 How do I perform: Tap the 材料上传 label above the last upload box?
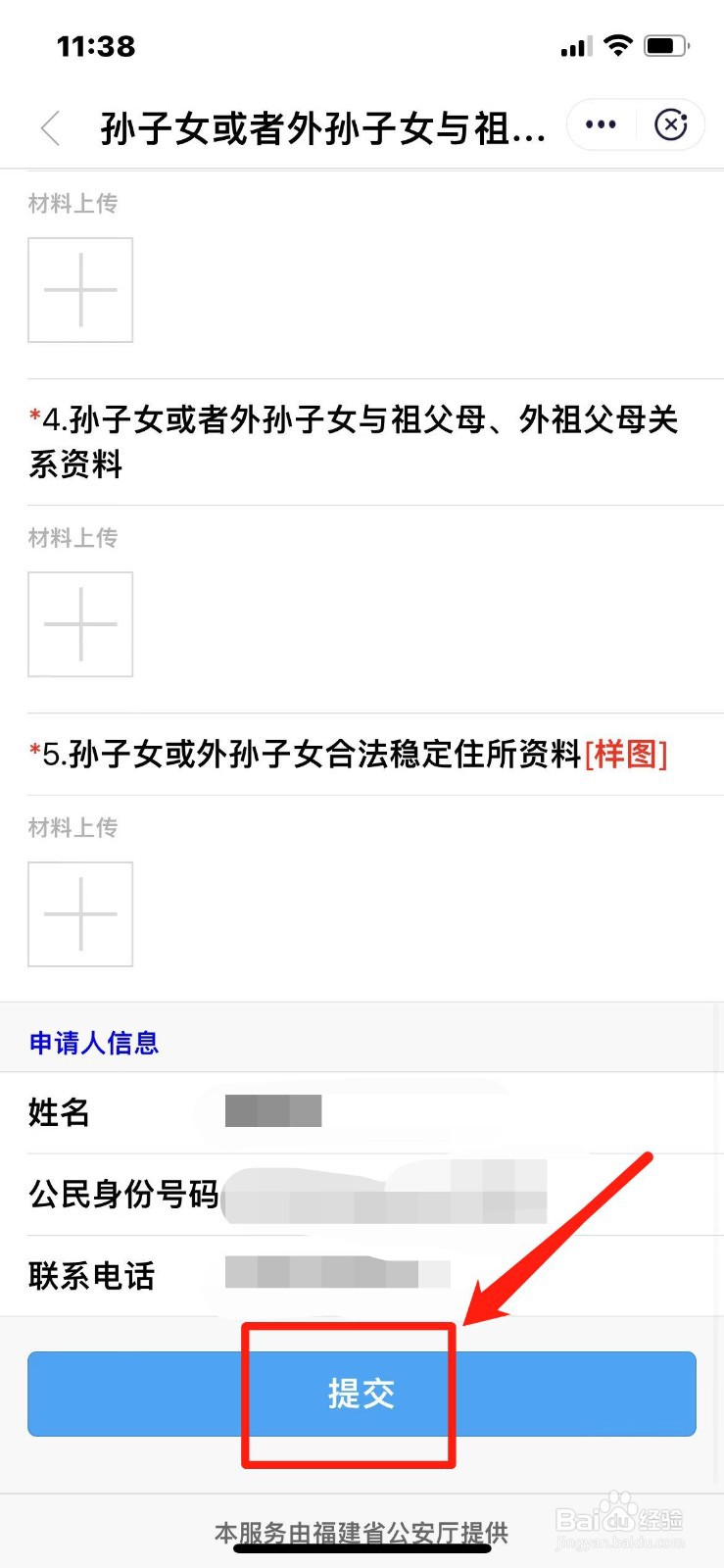pyautogui.click(x=72, y=827)
